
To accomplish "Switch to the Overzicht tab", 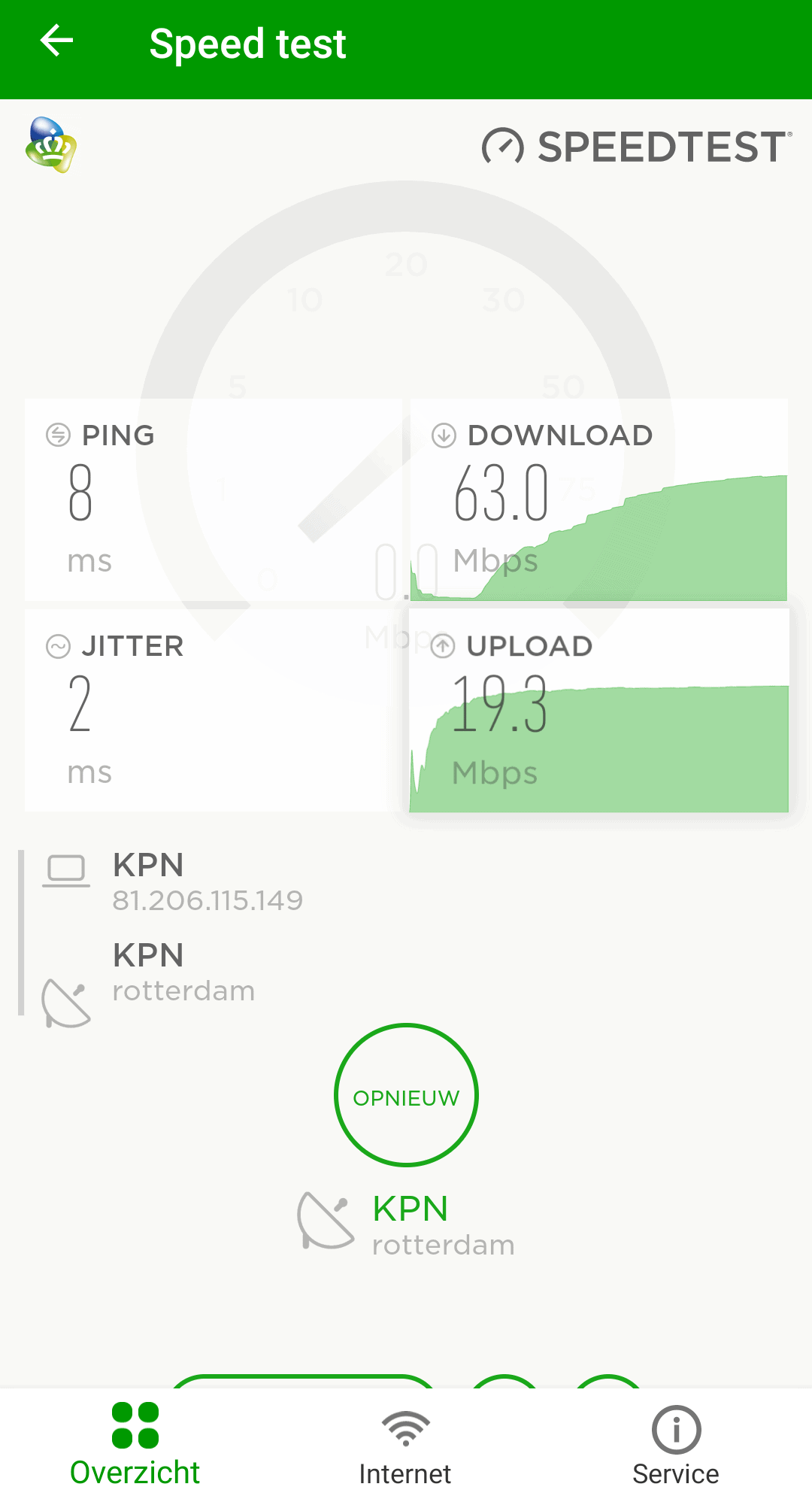I will 135,1445.
